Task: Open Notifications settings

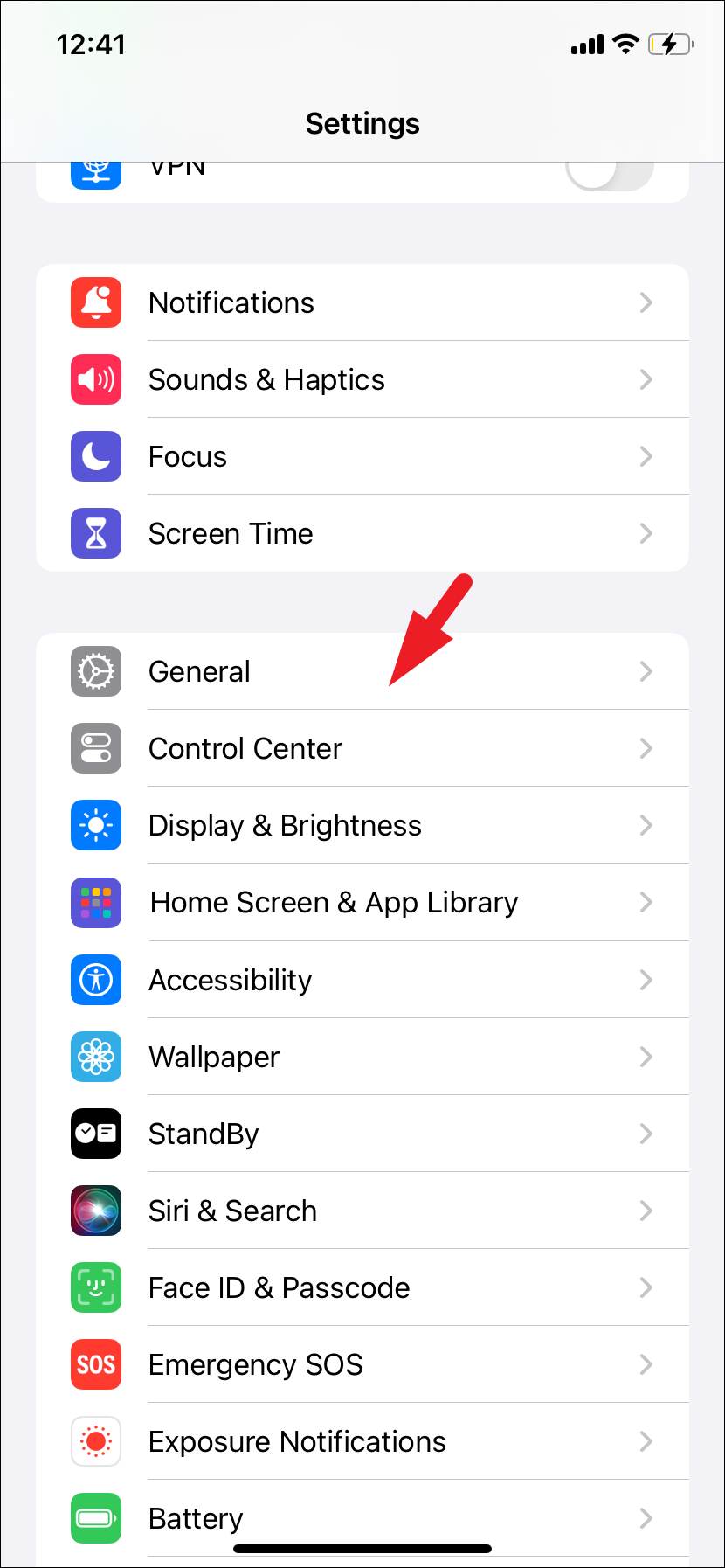Action: (x=362, y=302)
